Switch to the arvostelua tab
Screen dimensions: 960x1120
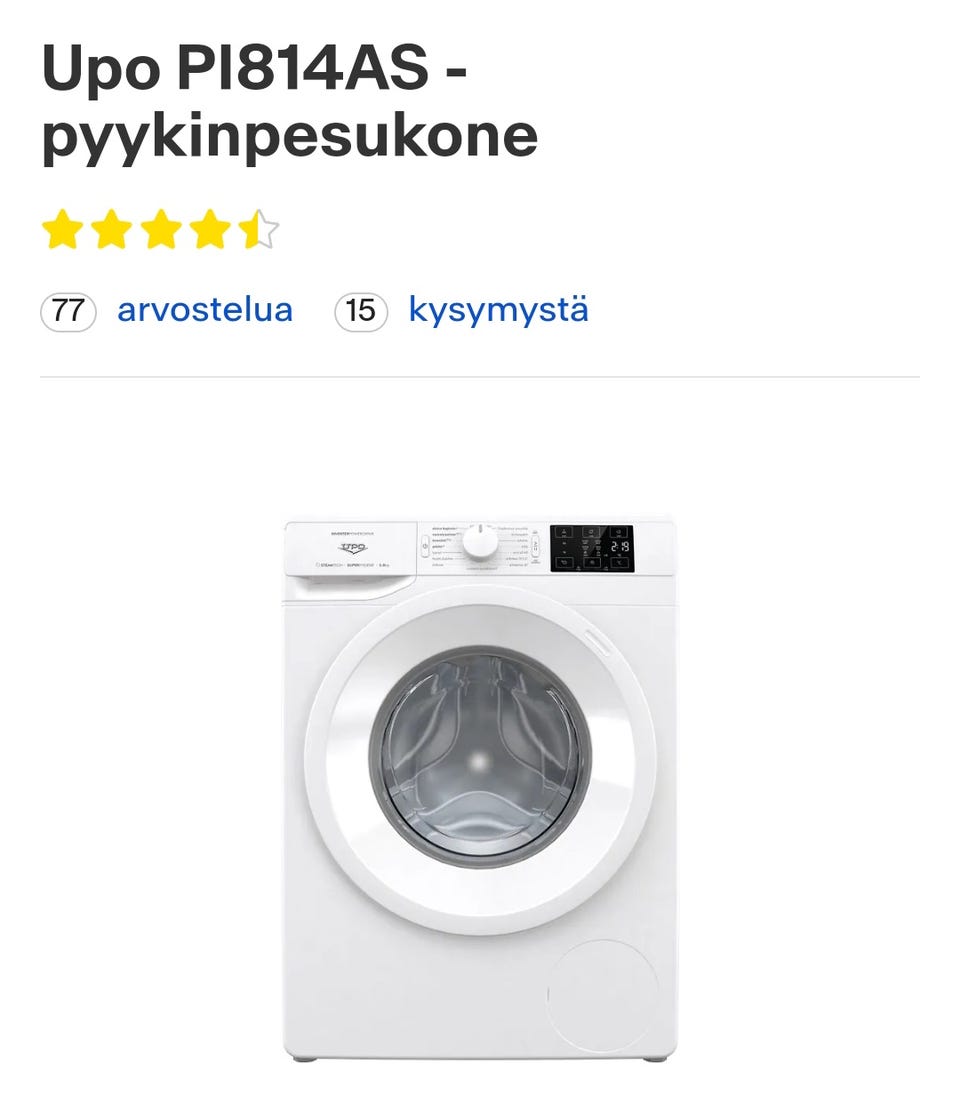pos(205,310)
